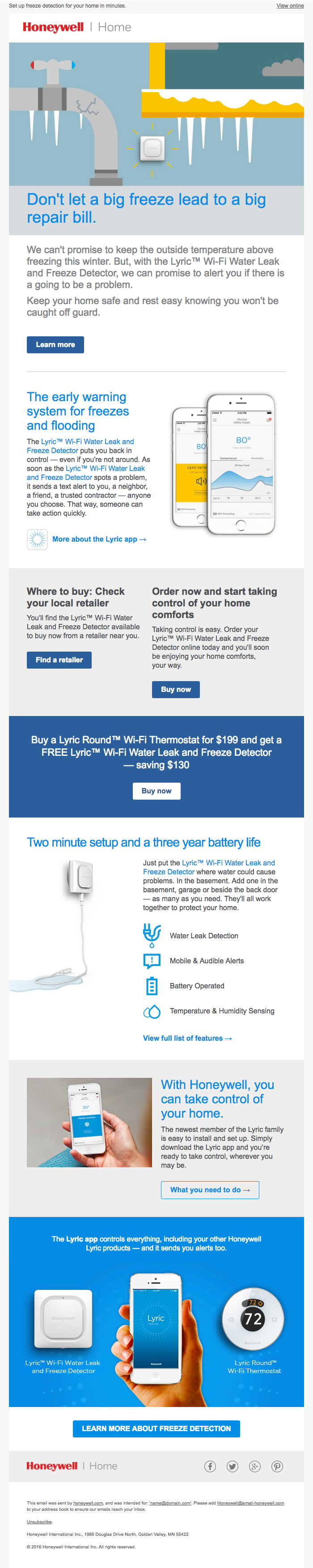Tap Buy now in the thermostat offer banner

156,791
